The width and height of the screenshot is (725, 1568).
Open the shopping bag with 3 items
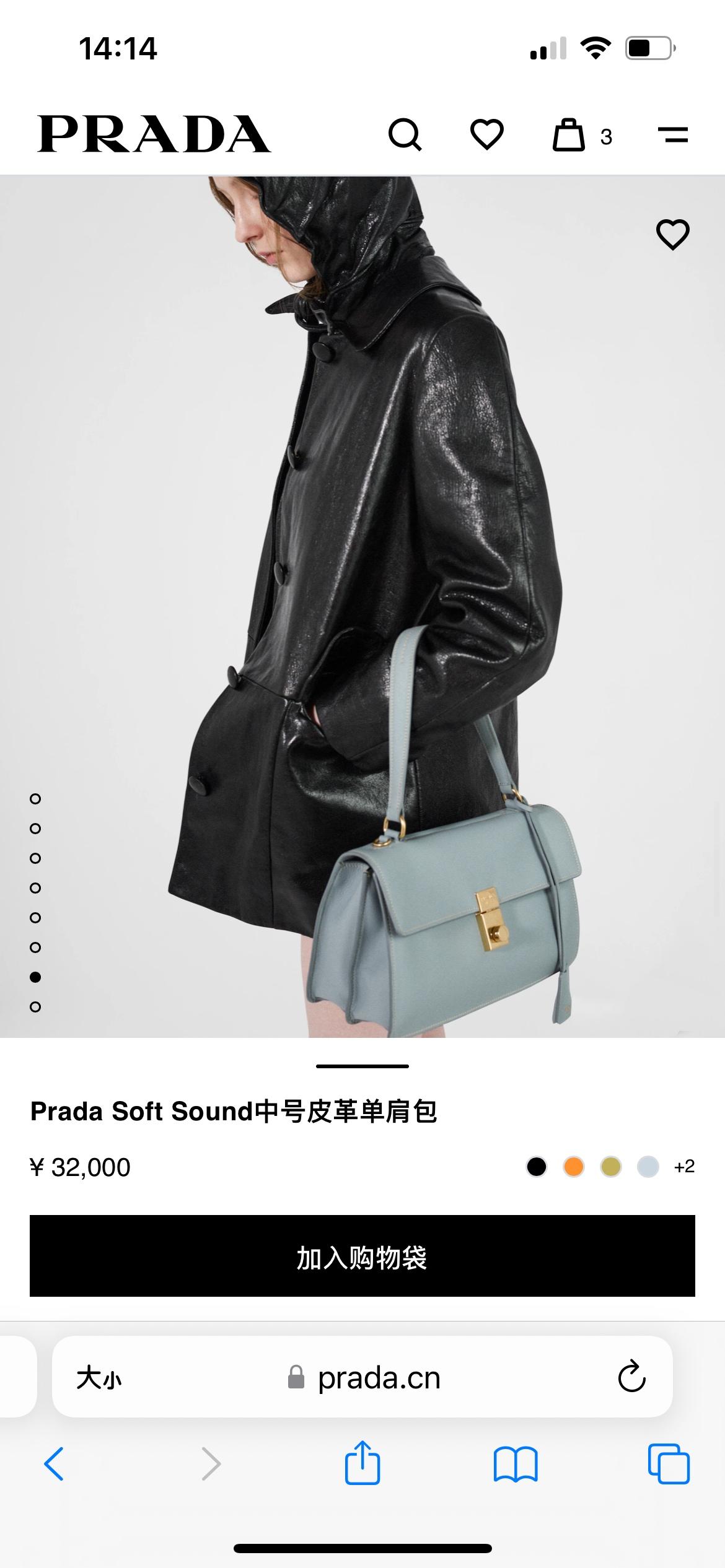[x=569, y=134]
